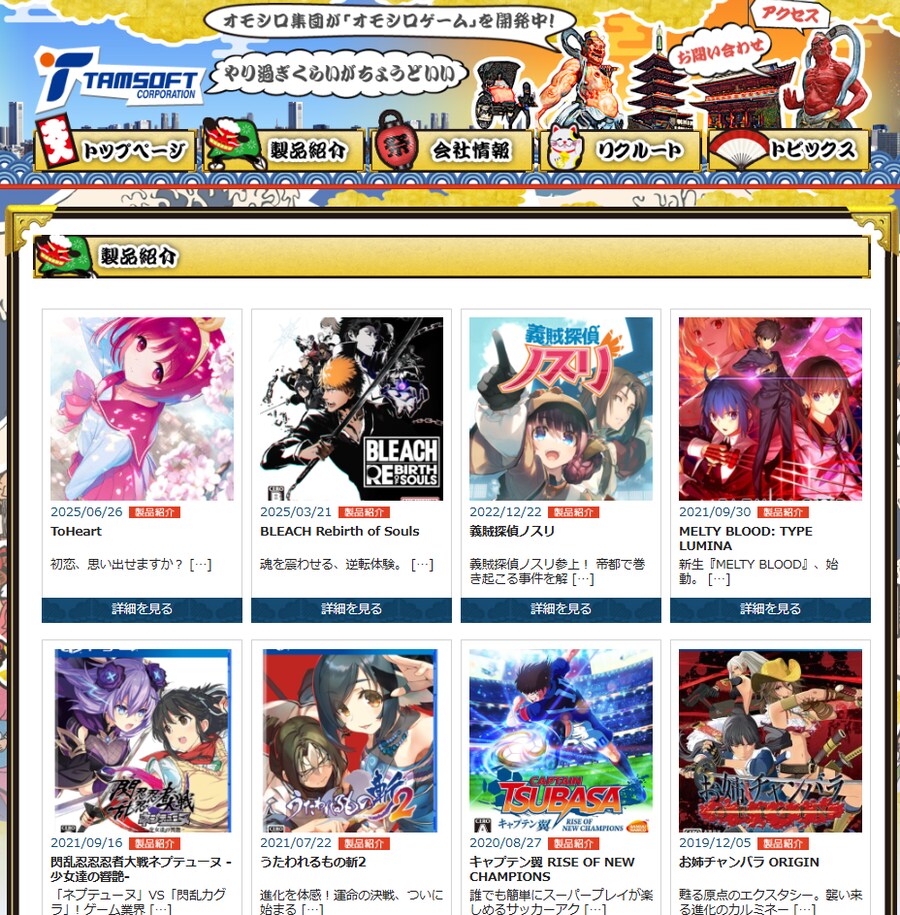Open the トピックス navigation tab
This screenshot has height=915, width=900.
point(790,151)
